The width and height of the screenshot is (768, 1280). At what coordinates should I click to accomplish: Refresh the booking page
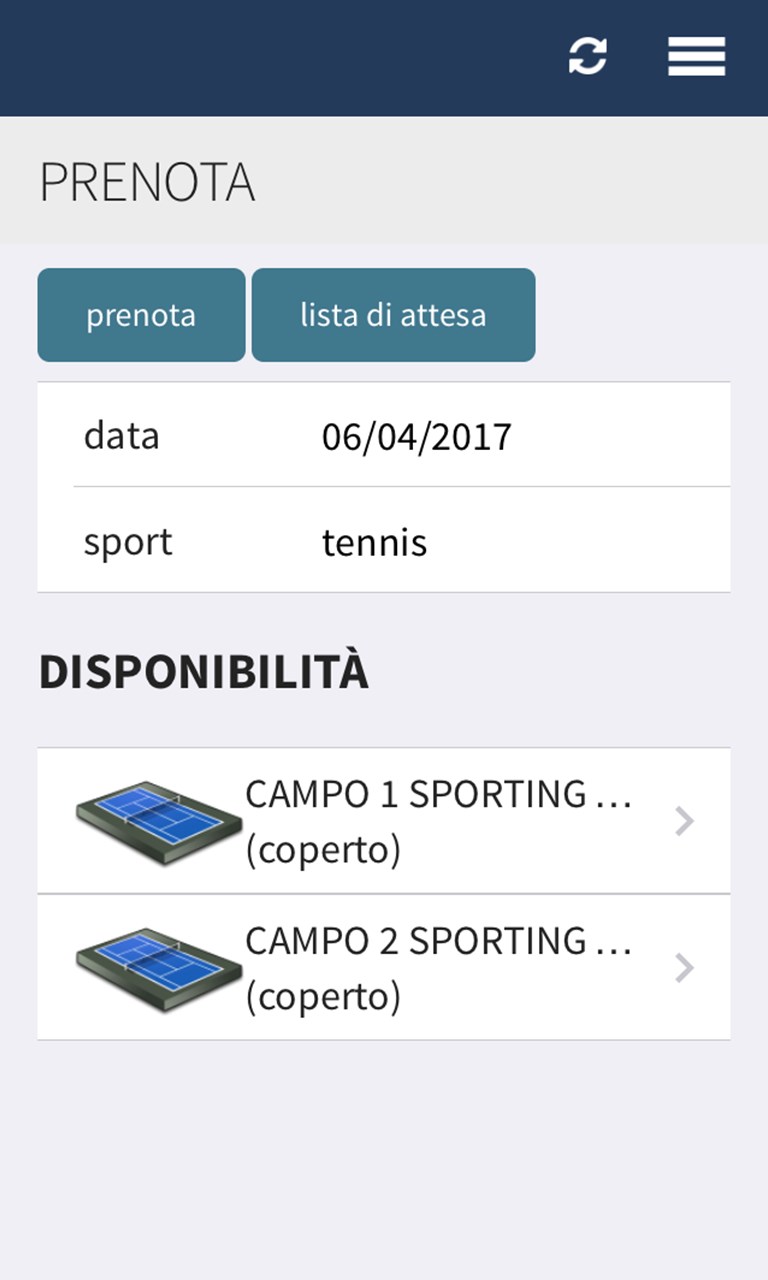[x=588, y=56]
